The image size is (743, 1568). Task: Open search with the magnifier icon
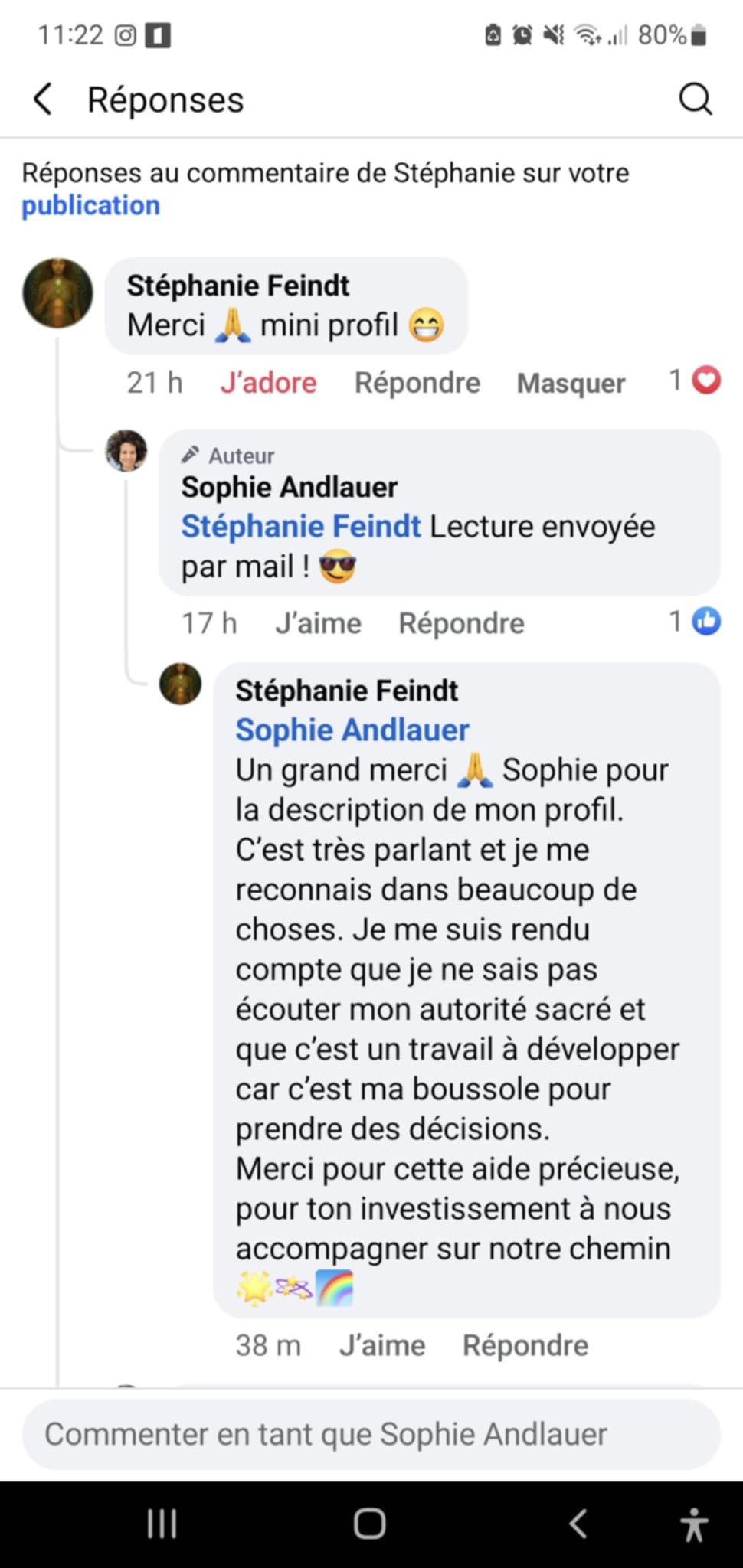[x=696, y=100]
